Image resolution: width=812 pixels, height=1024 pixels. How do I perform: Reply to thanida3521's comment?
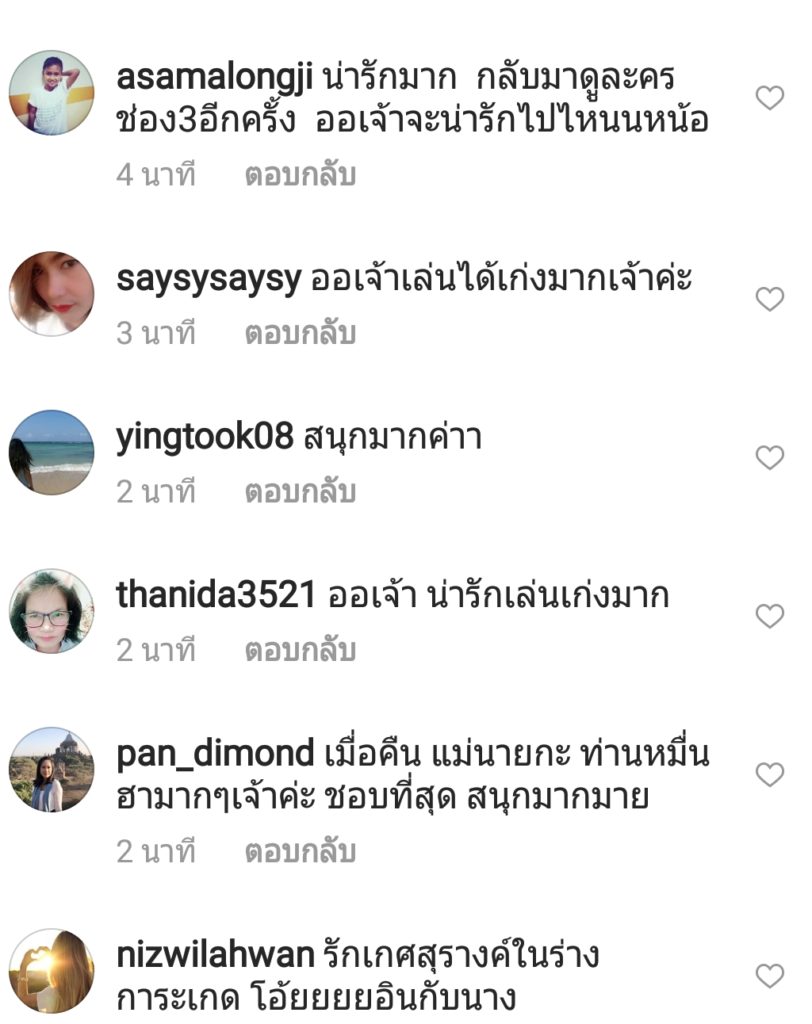coord(300,651)
